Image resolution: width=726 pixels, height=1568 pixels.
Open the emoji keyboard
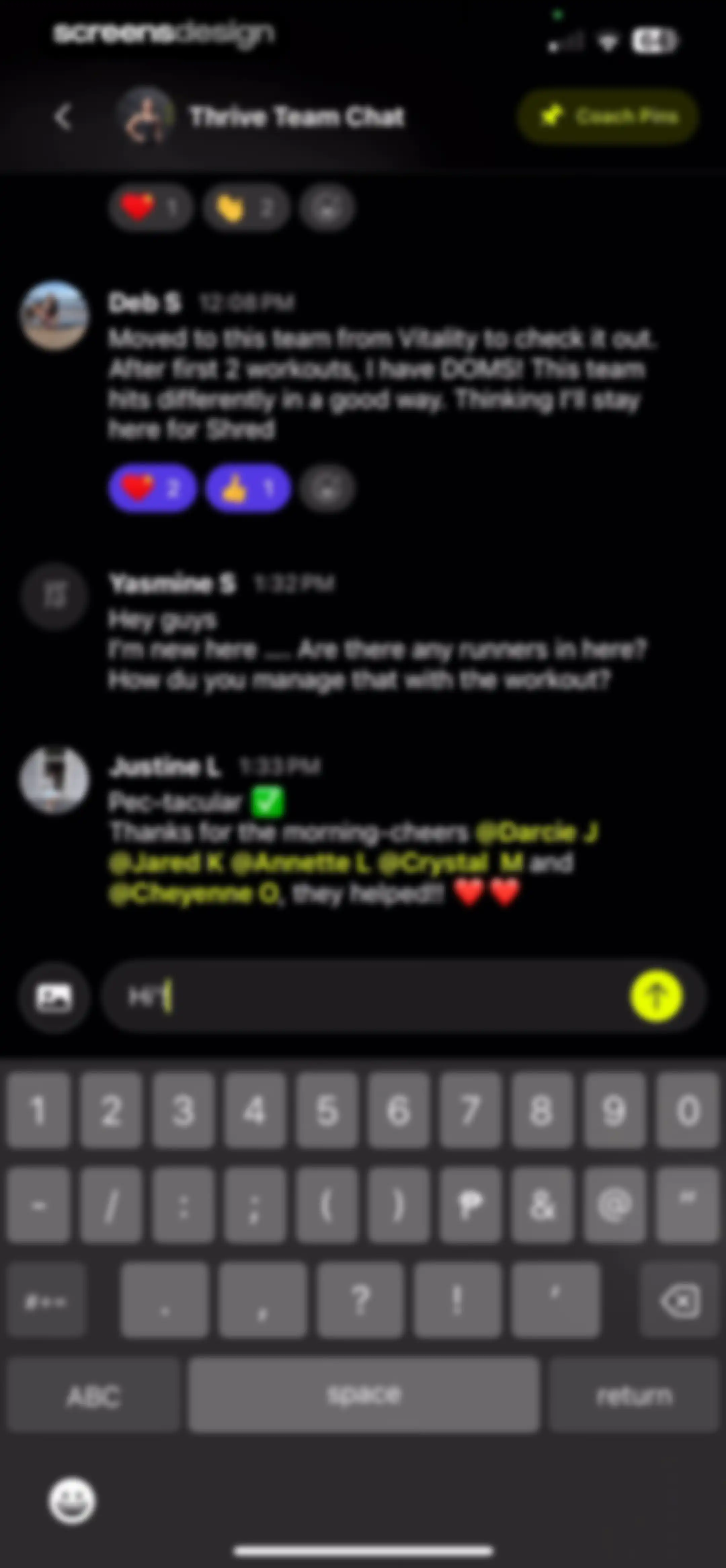(x=72, y=1502)
